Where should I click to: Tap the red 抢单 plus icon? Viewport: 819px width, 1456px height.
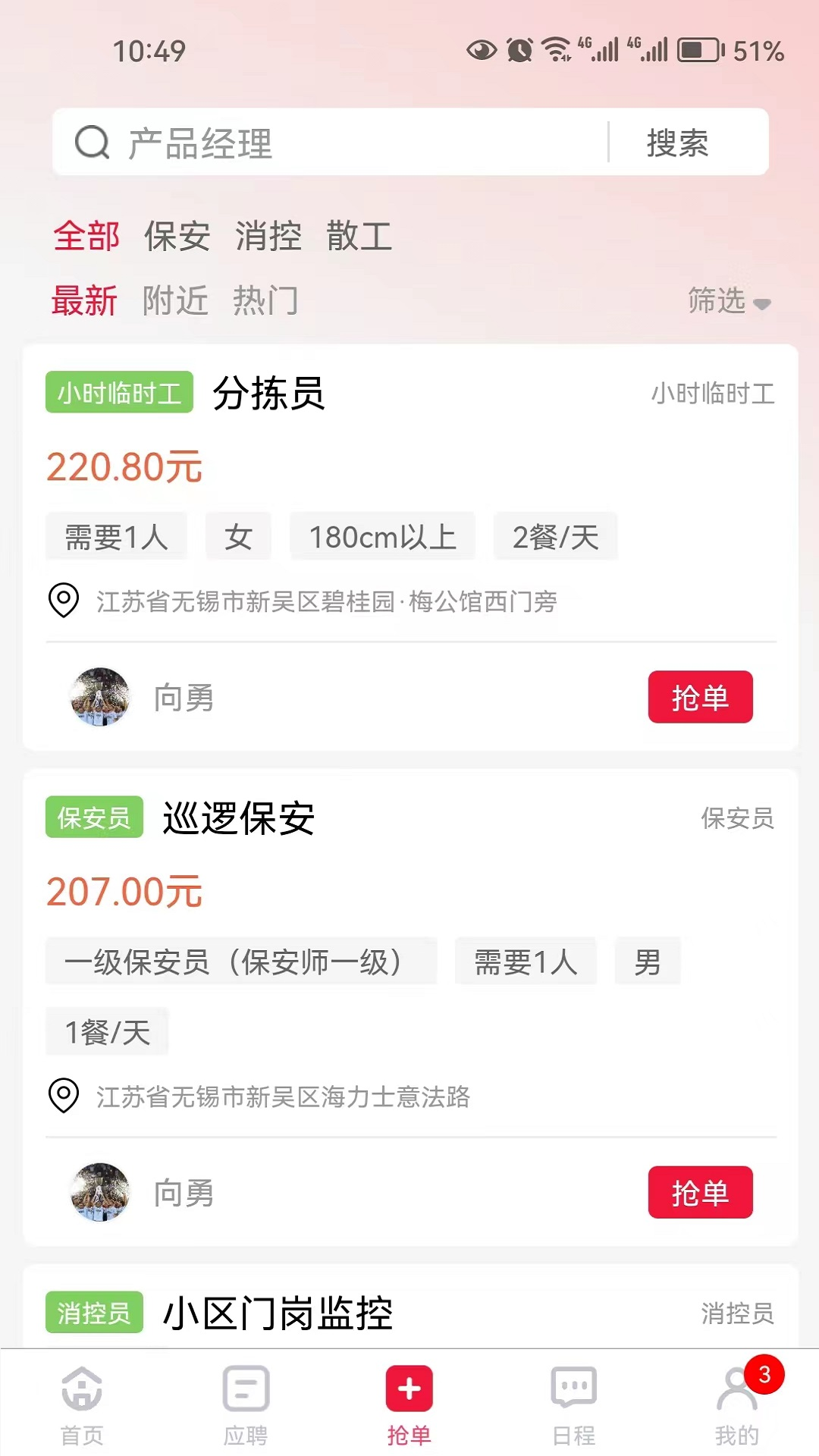point(409,1388)
